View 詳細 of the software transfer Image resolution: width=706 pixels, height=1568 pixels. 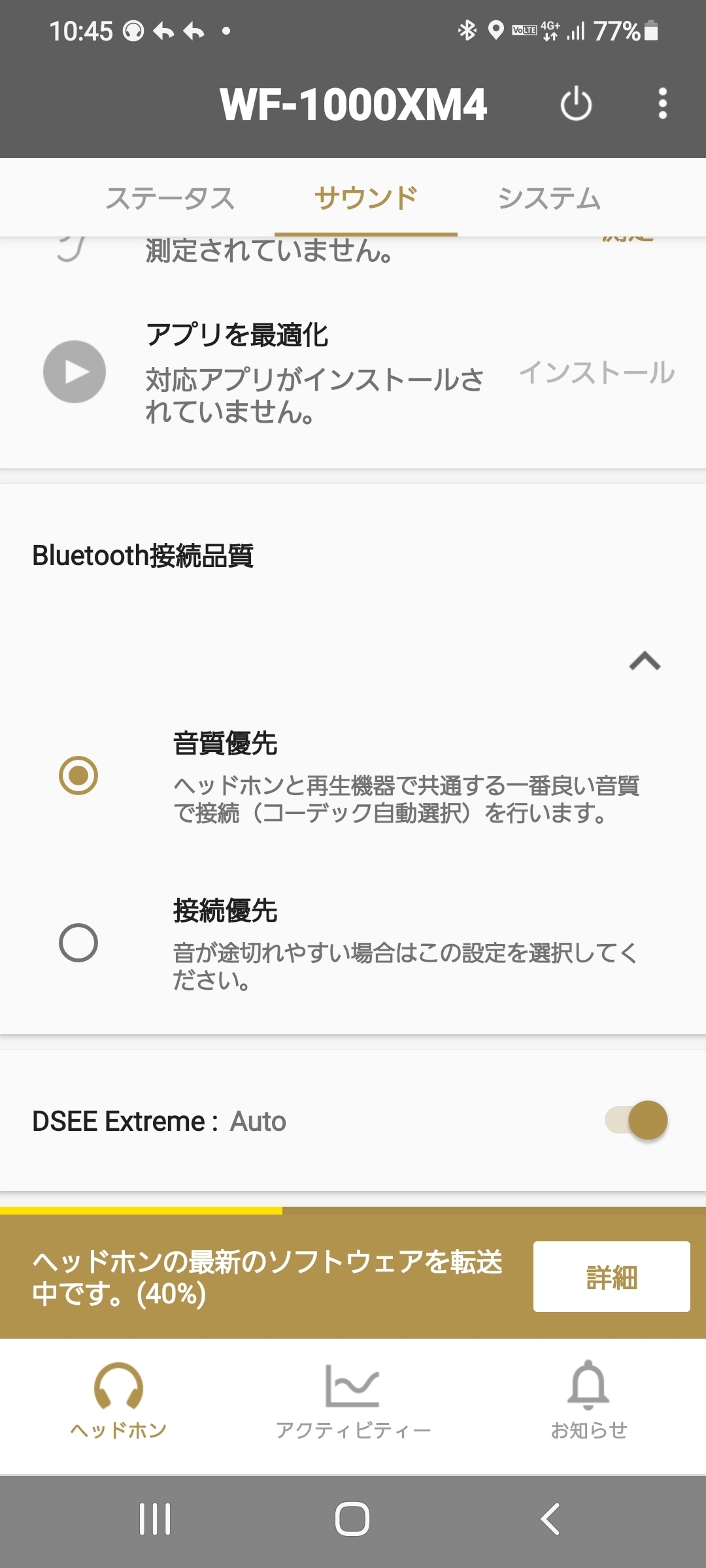tap(611, 1277)
